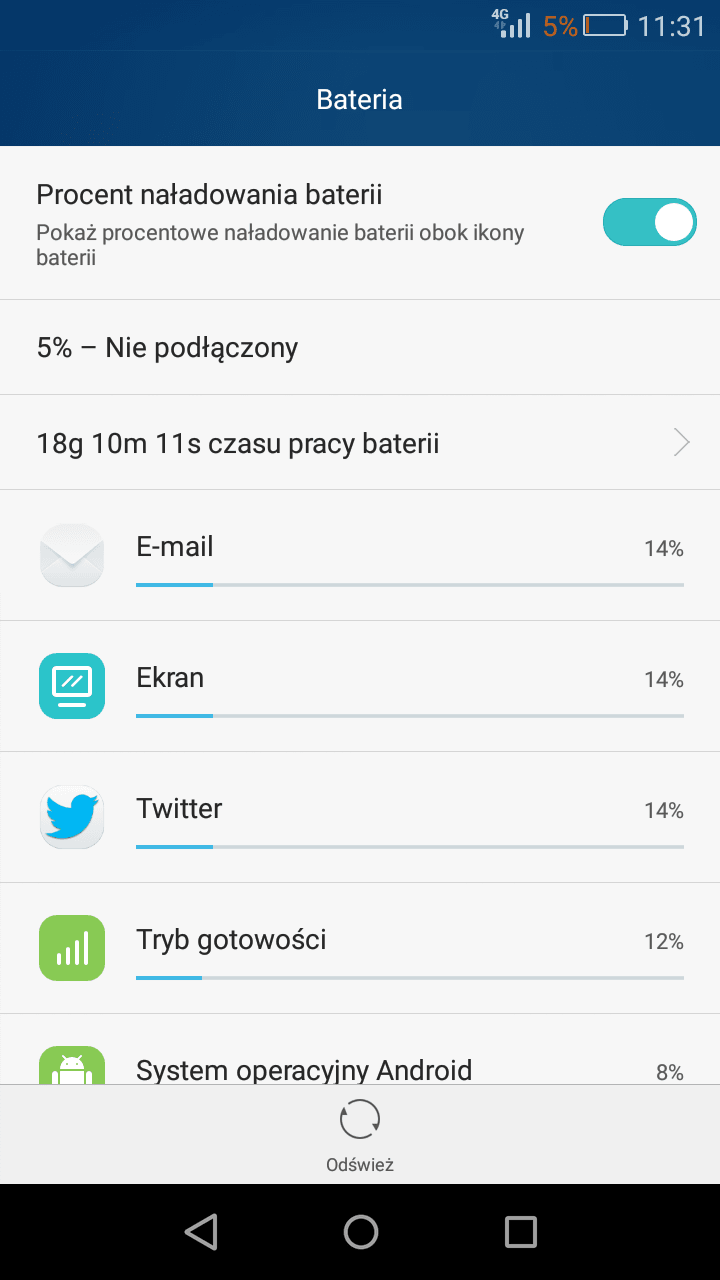This screenshot has height=1280, width=720.
Task: Tap the Odśwież refresh button
Action: (x=360, y=1136)
